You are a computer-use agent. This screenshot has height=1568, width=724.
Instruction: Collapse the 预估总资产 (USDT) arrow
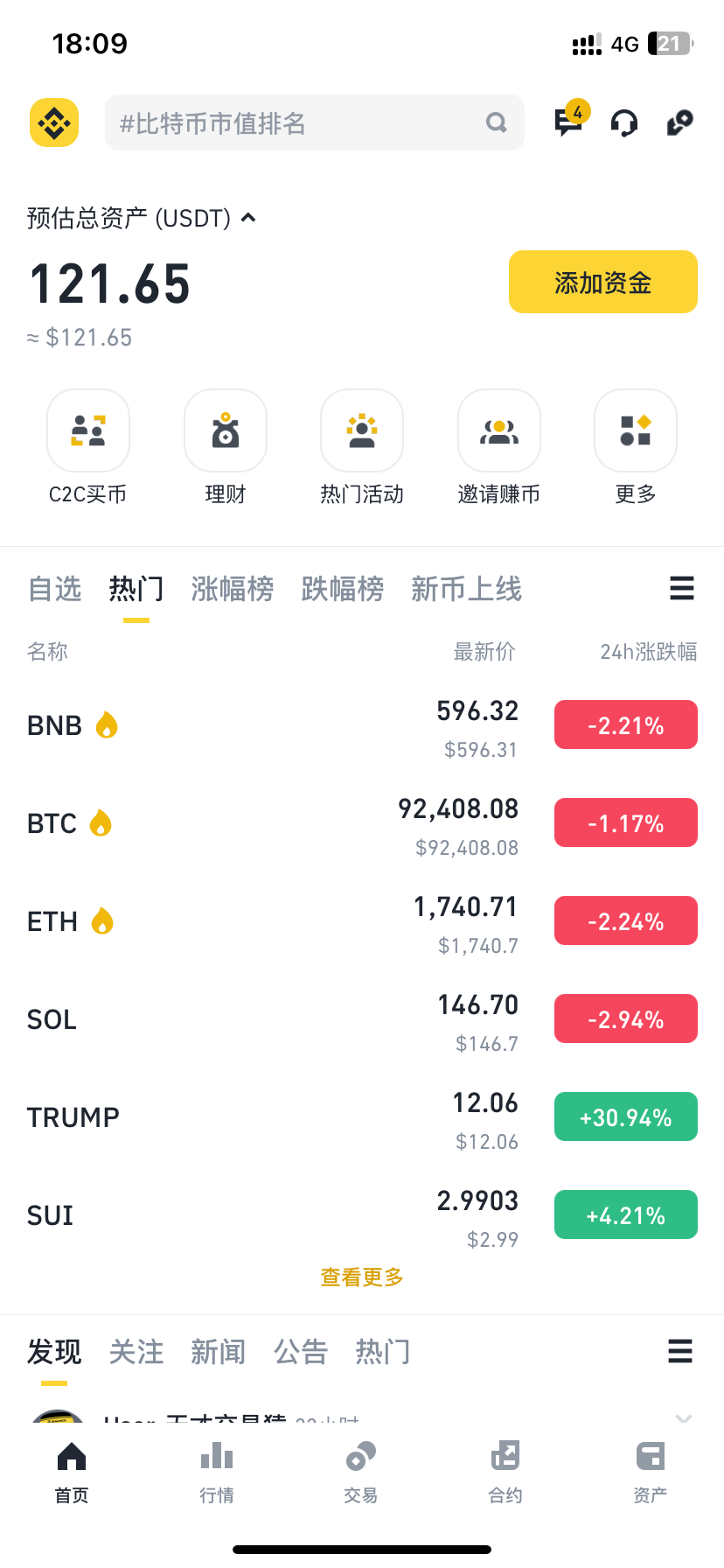point(248,218)
